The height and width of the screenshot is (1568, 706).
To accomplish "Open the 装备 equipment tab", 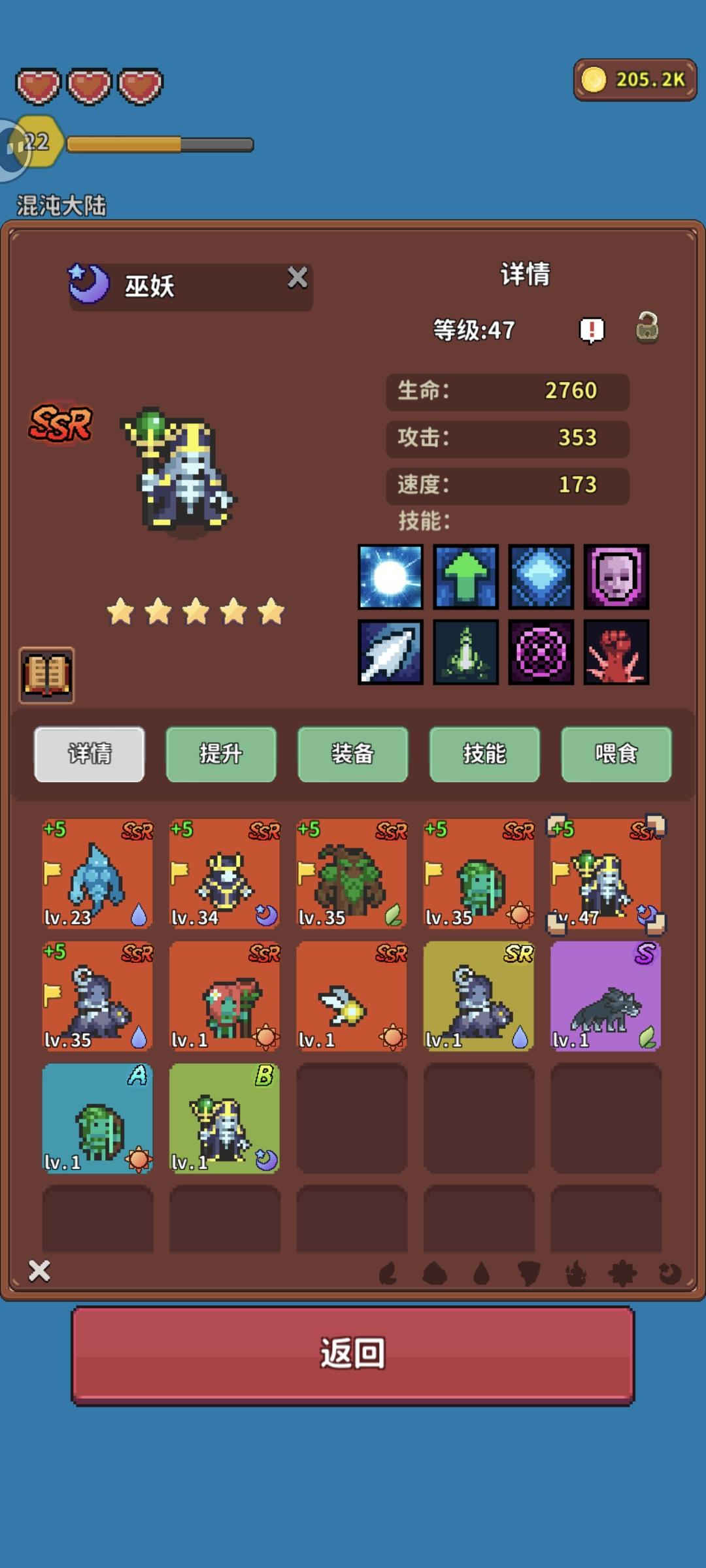I will point(353,754).
